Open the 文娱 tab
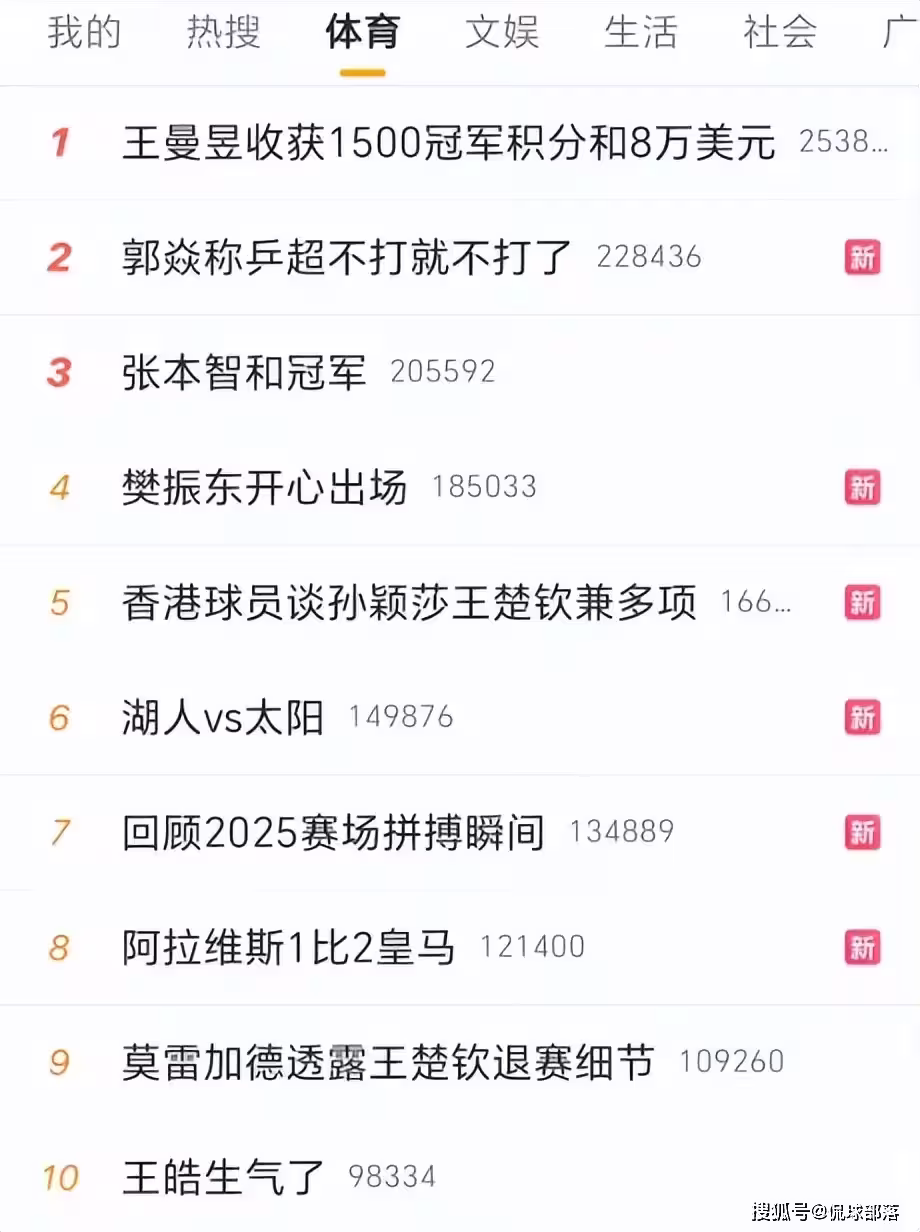920x1232 pixels. click(501, 32)
